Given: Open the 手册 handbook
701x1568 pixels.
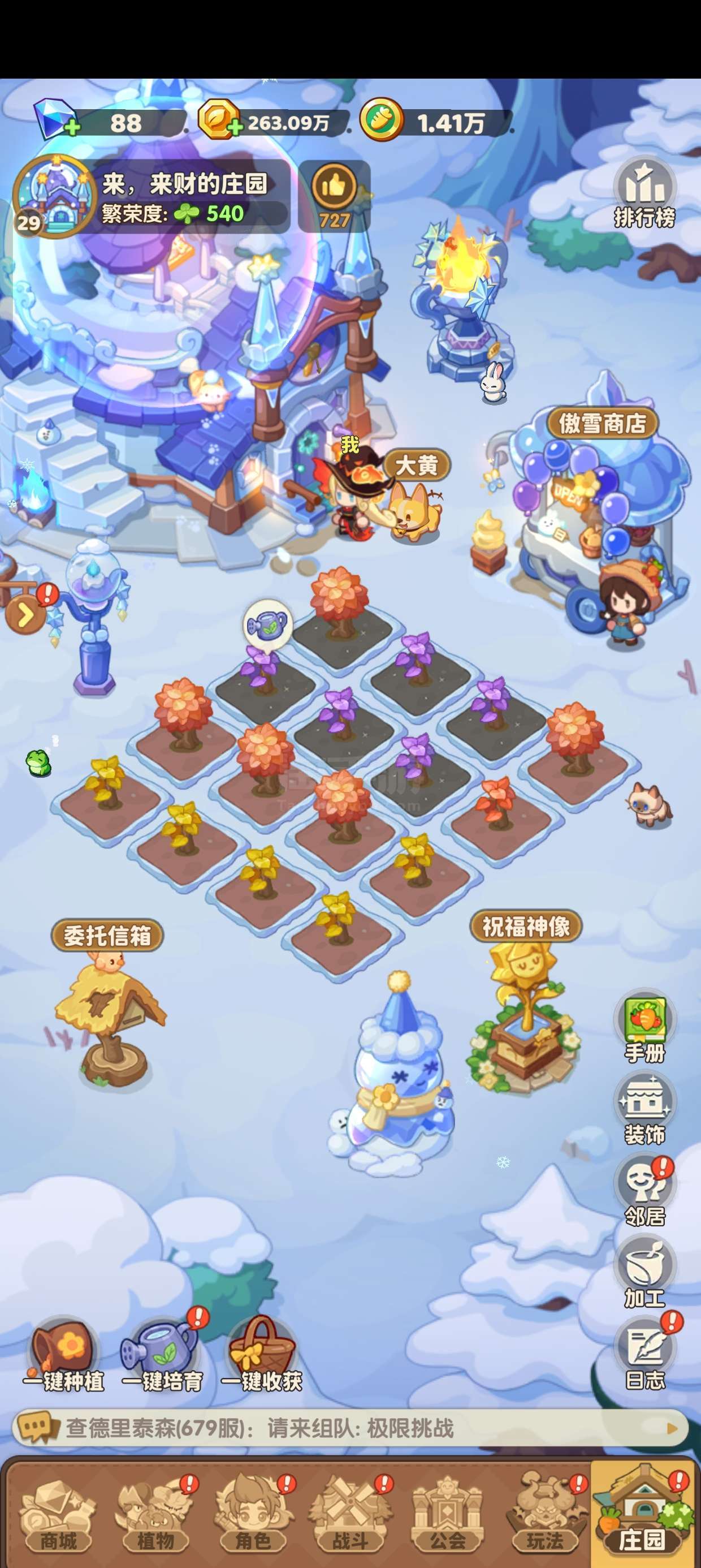Looking at the screenshot, I should [644, 1026].
